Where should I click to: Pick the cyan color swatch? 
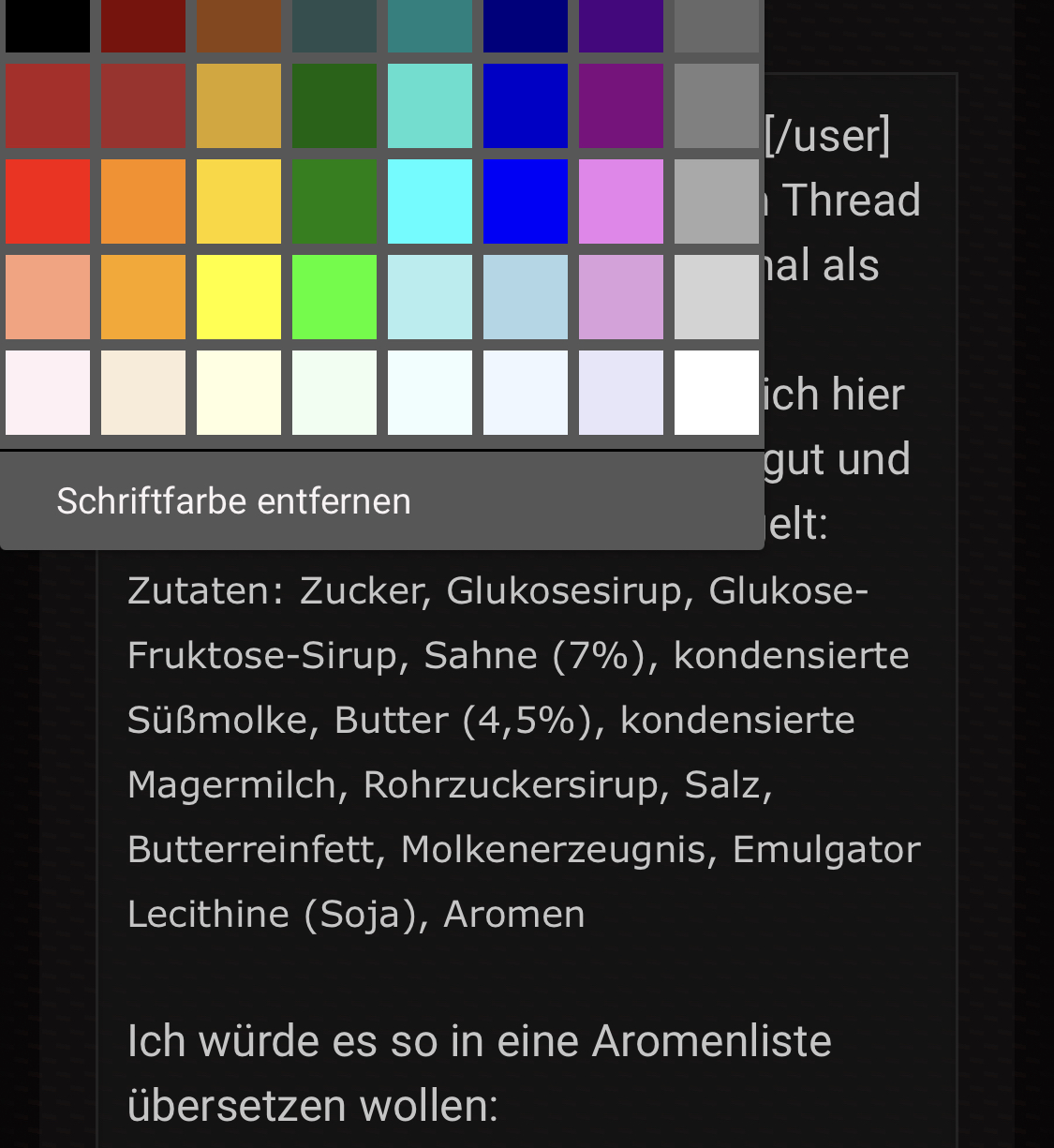click(430, 201)
